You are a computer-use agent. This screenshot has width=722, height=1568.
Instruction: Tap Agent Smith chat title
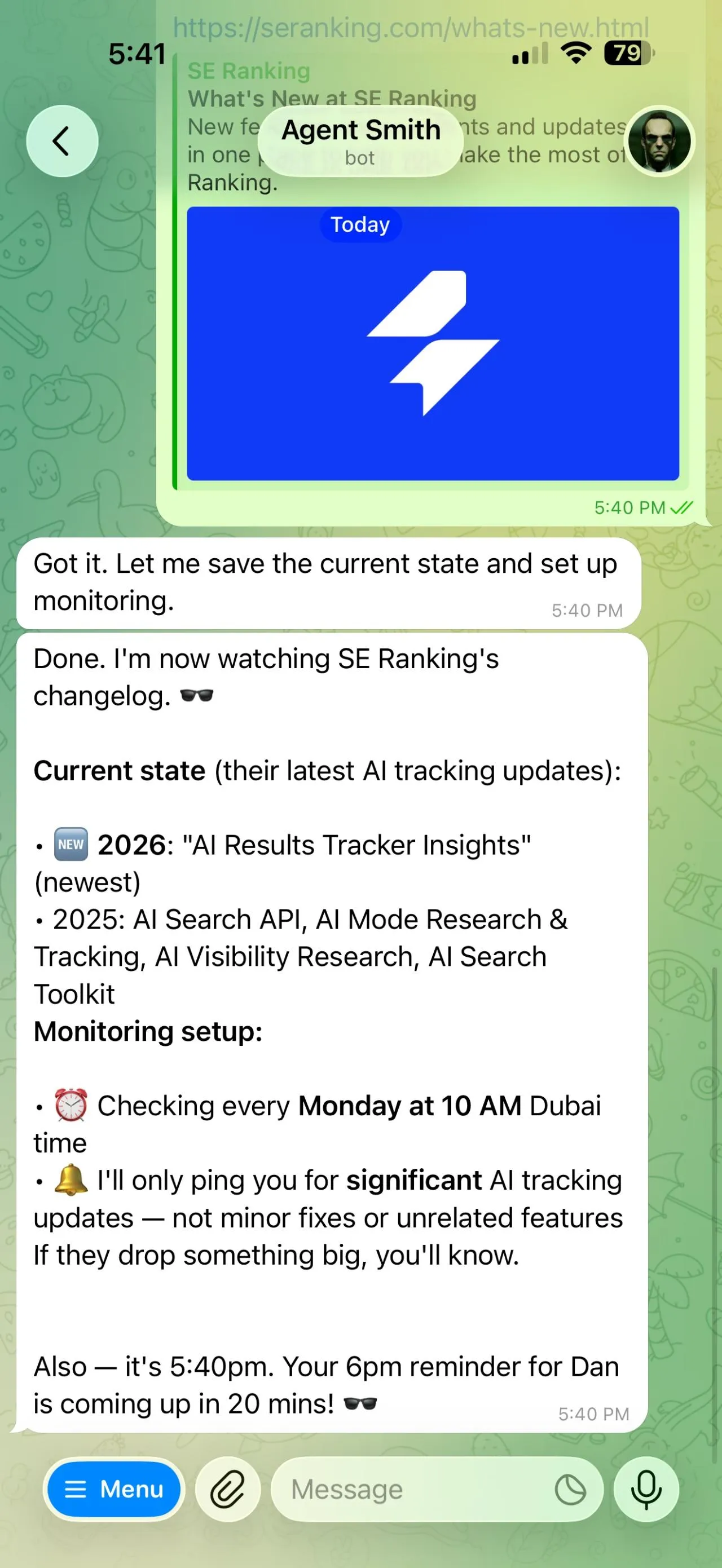pos(360,129)
